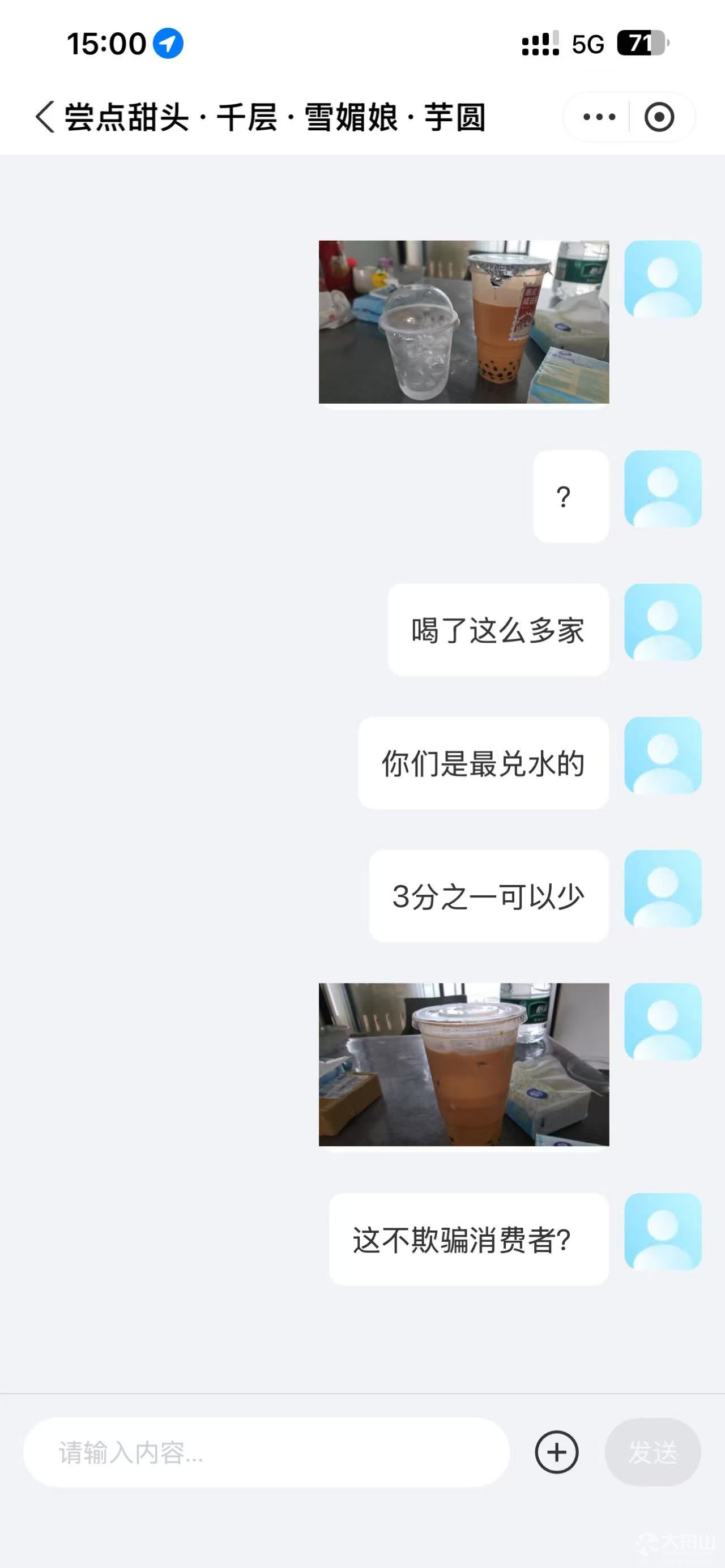View the photo of the single tea cup

pyautogui.click(x=464, y=1065)
